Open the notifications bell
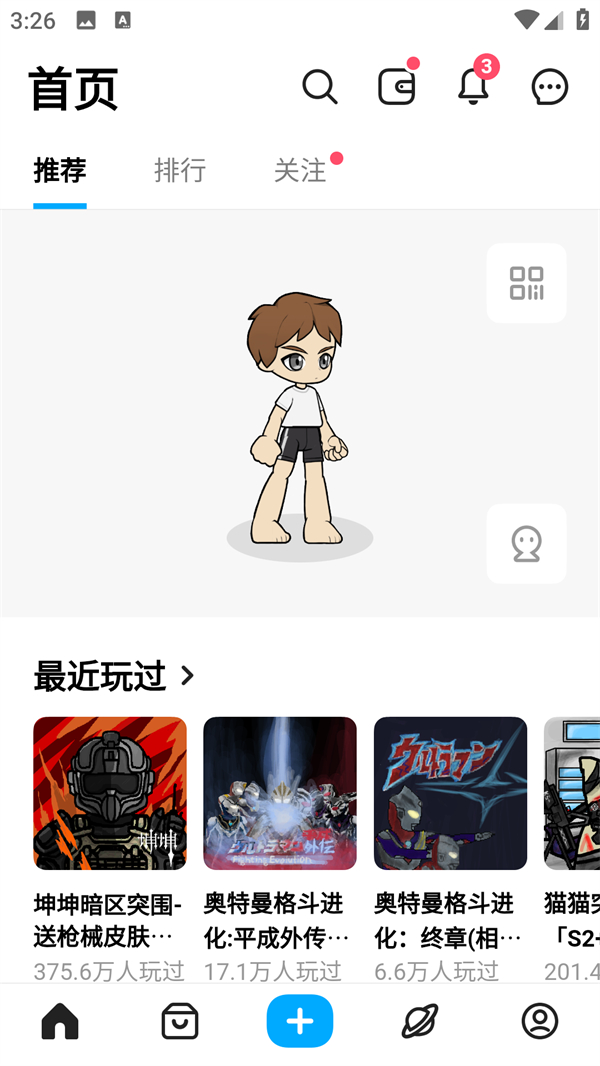 point(473,87)
